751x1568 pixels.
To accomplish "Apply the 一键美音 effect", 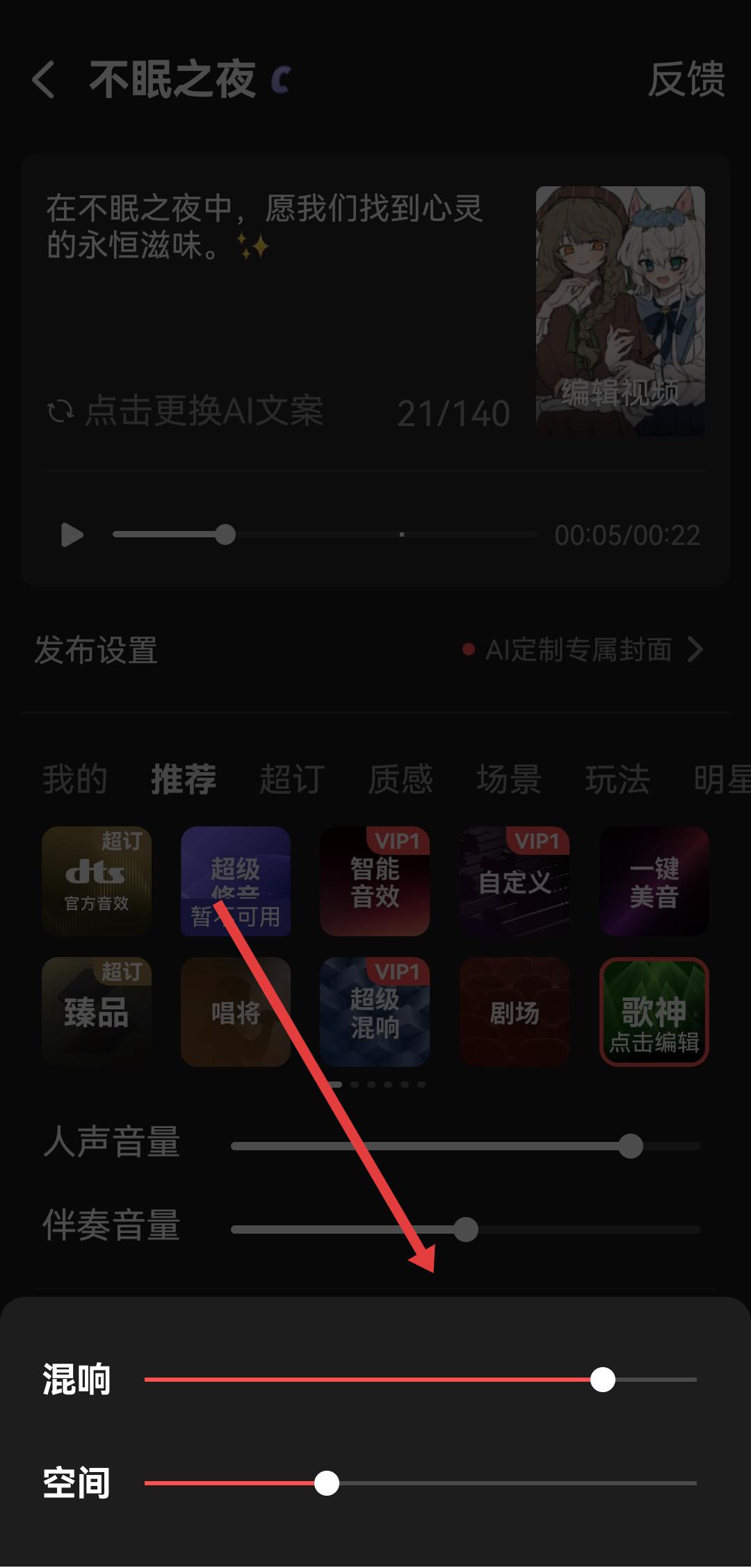I will [x=654, y=881].
